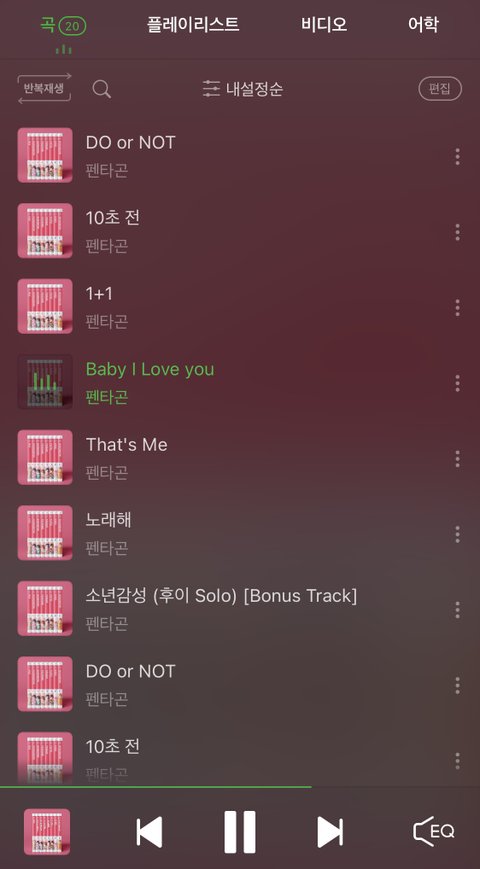Open the EQ sound settings

(434, 831)
